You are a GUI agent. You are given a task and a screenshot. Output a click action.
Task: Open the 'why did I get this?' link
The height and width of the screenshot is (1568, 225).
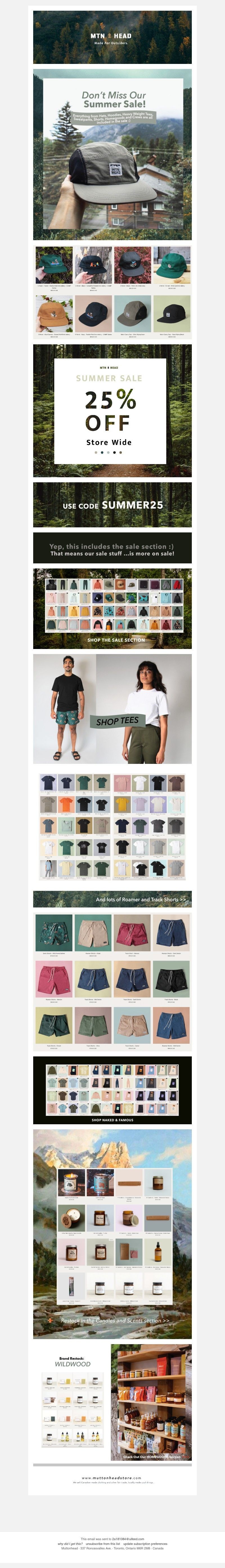70,1544
